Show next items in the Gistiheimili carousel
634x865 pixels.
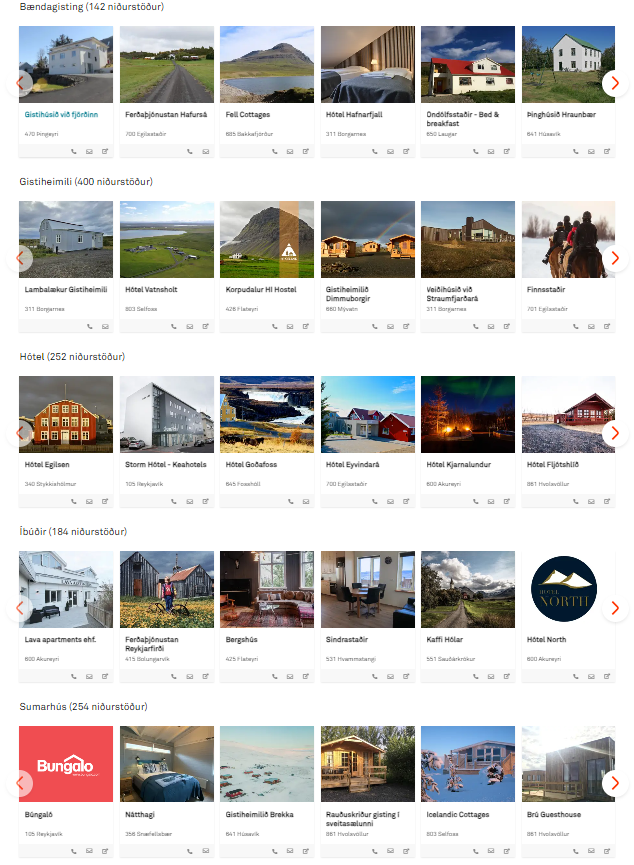coord(615,259)
